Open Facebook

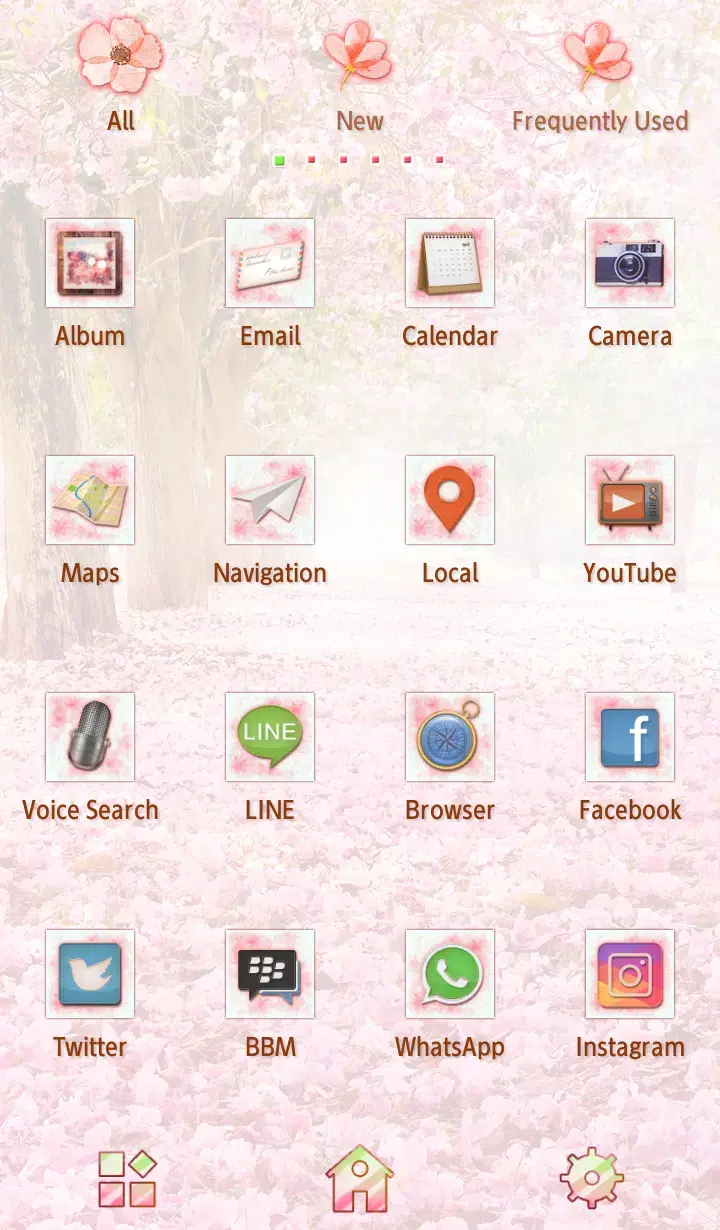[x=630, y=737]
